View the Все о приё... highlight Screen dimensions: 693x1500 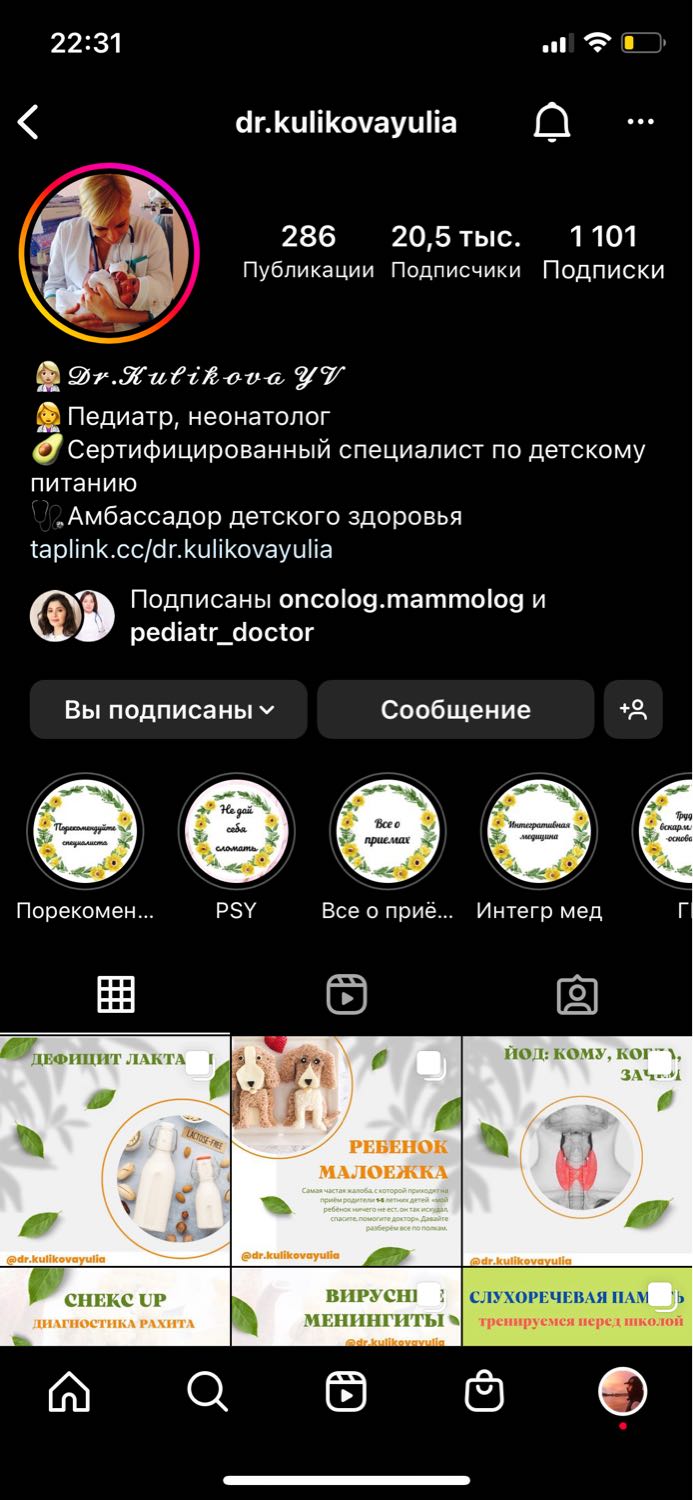coord(388,832)
